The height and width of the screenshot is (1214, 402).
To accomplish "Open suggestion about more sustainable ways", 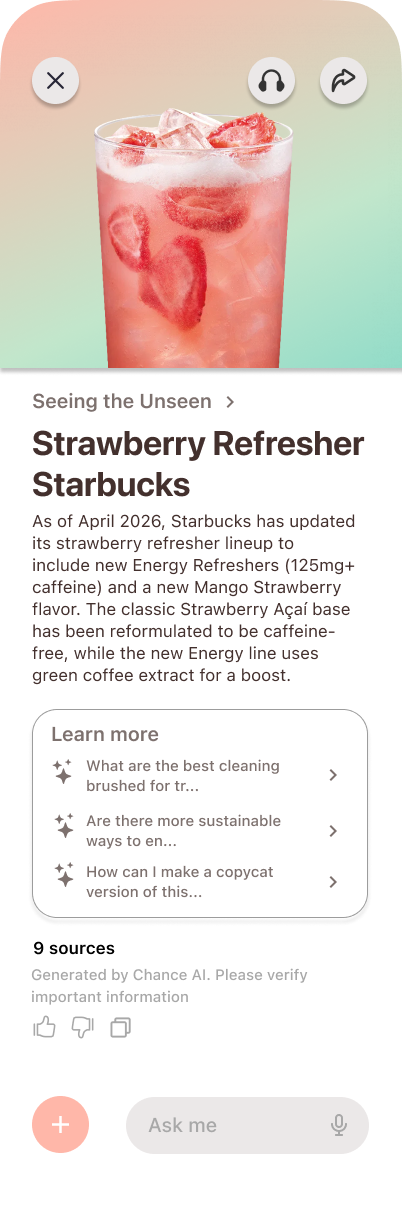I will tap(200, 830).
